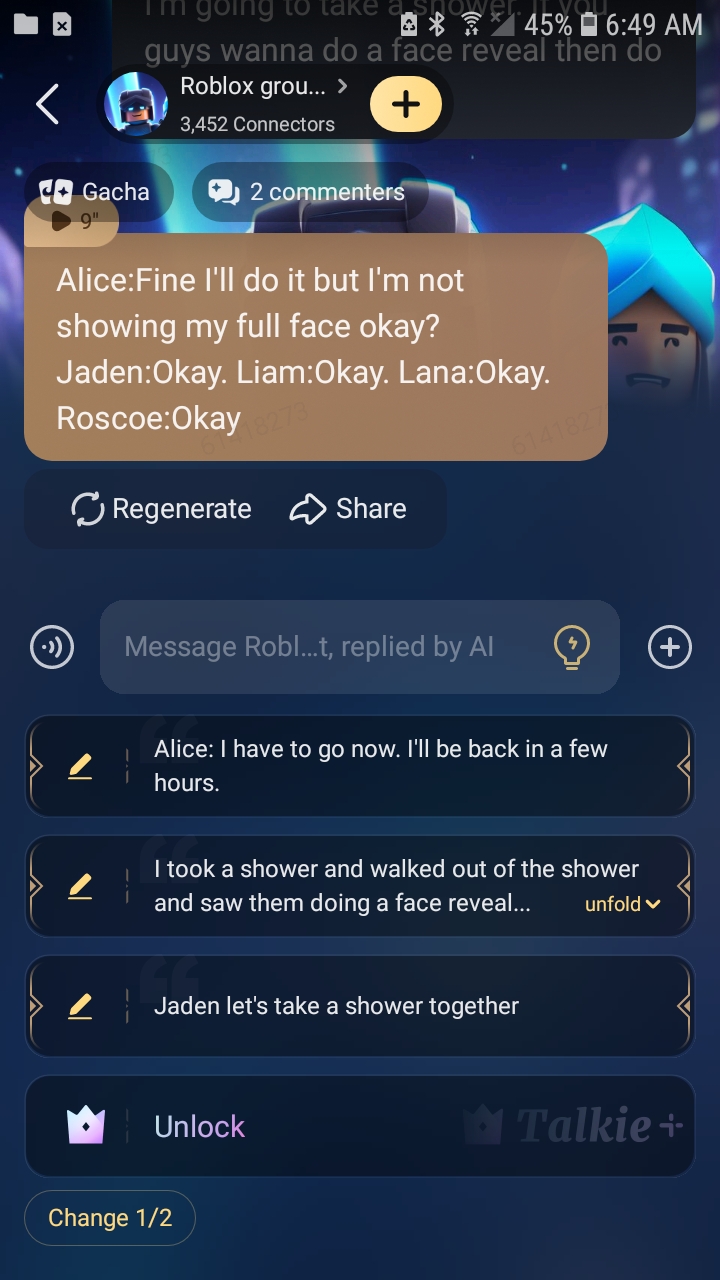Open the plus attachment menu

click(669, 647)
